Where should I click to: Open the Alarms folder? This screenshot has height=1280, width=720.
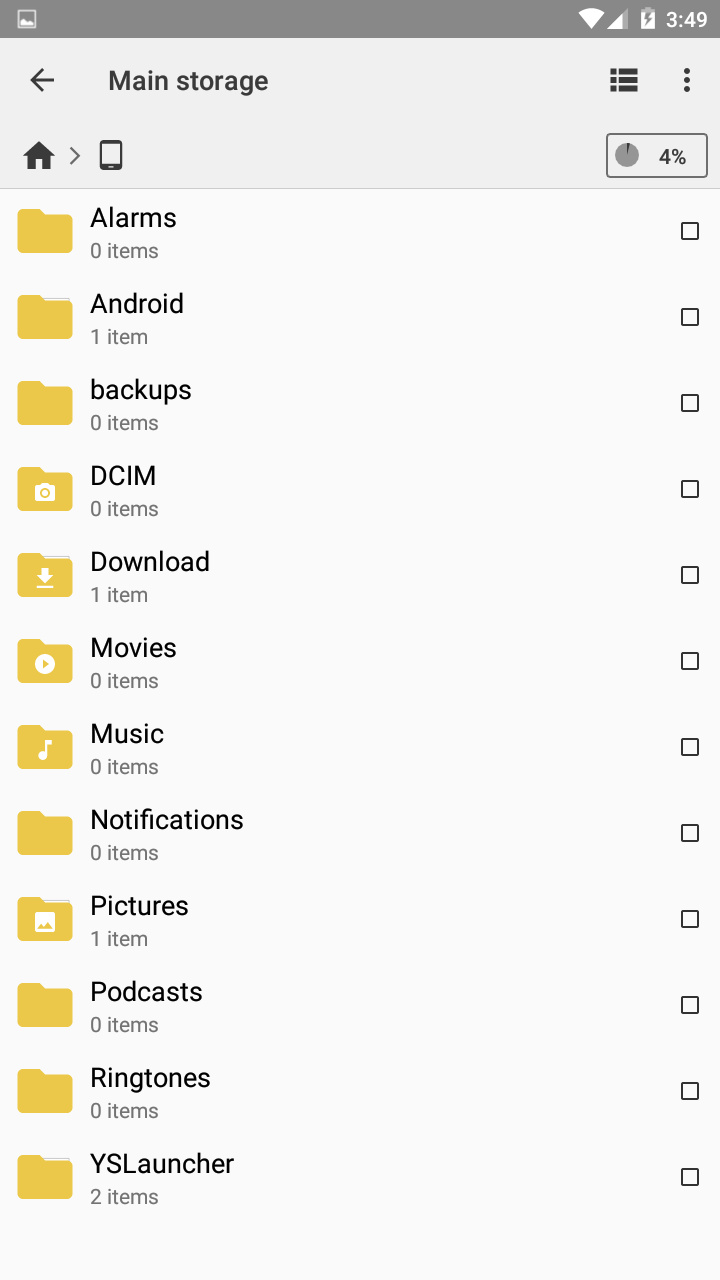(133, 232)
